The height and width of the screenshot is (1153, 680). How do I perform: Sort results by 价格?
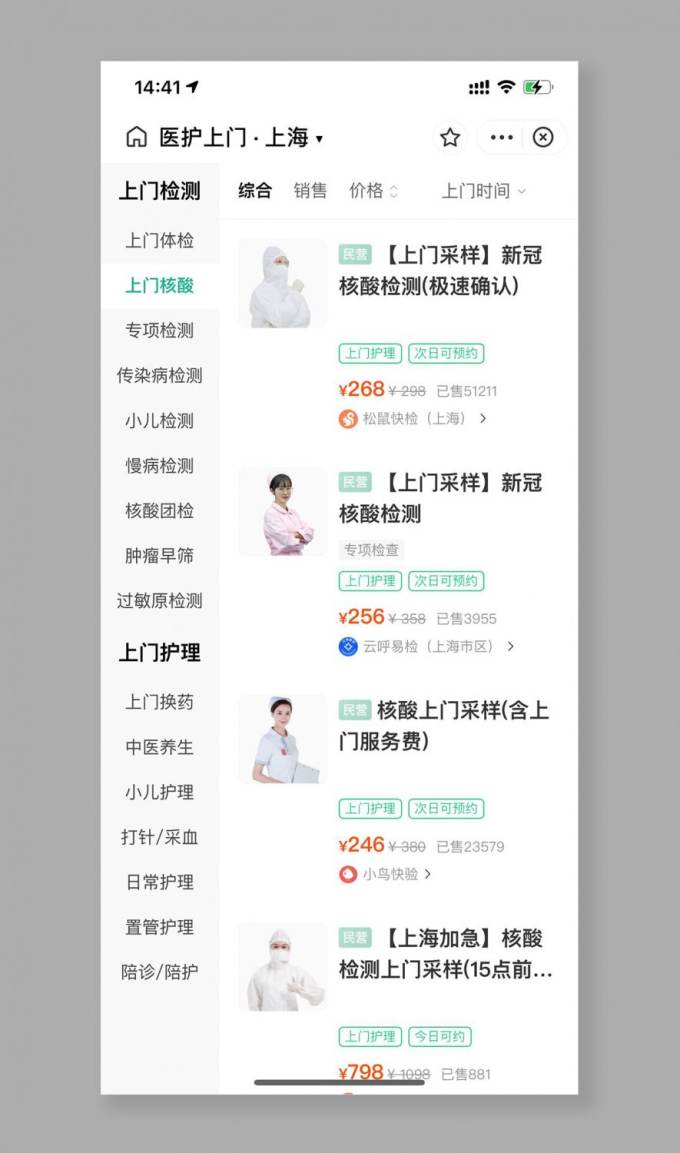(x=373, y=190)
